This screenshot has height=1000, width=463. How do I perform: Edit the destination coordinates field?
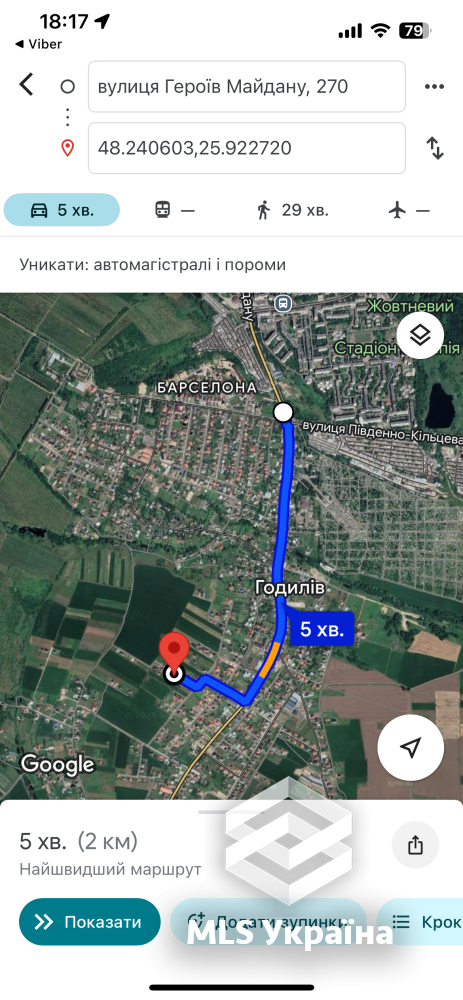(247, 148)
